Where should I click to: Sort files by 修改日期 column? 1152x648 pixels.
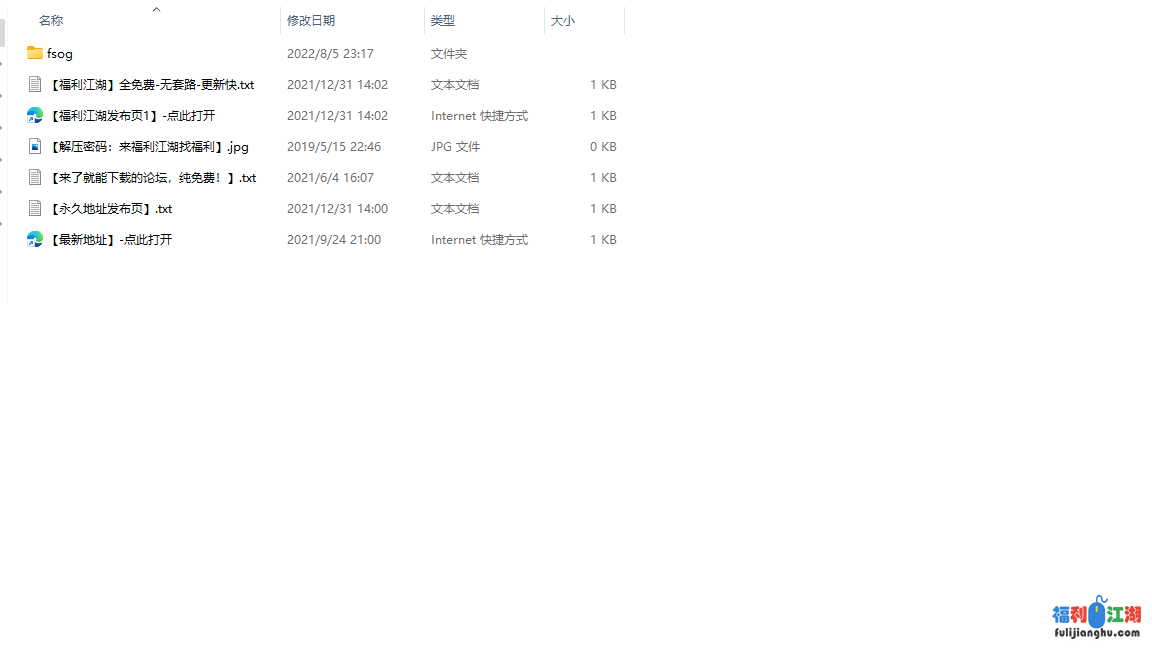pos(311,21)
